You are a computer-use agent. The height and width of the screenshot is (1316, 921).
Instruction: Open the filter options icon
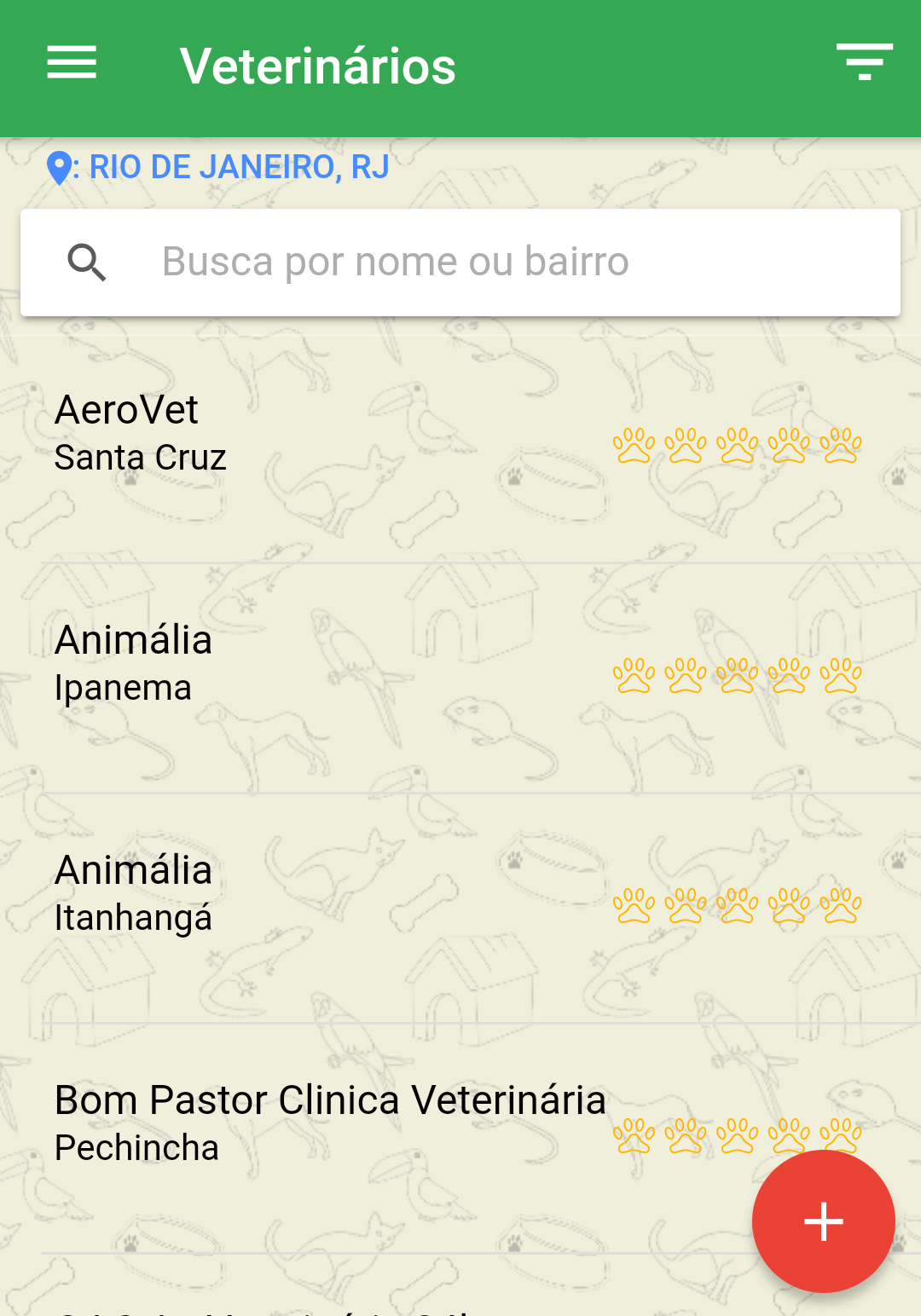point(864,62)
